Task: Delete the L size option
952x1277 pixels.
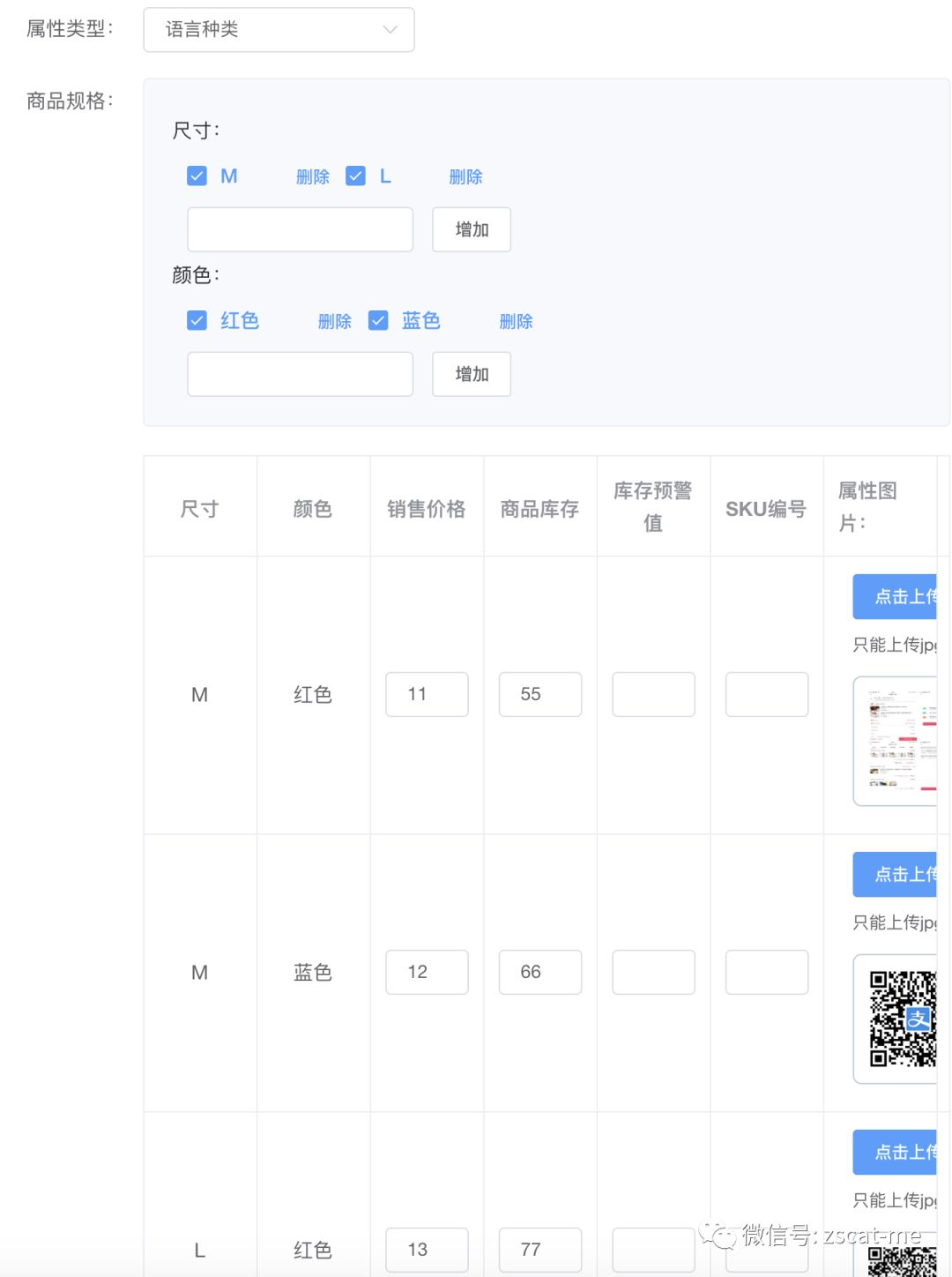Action: [465, 177]
